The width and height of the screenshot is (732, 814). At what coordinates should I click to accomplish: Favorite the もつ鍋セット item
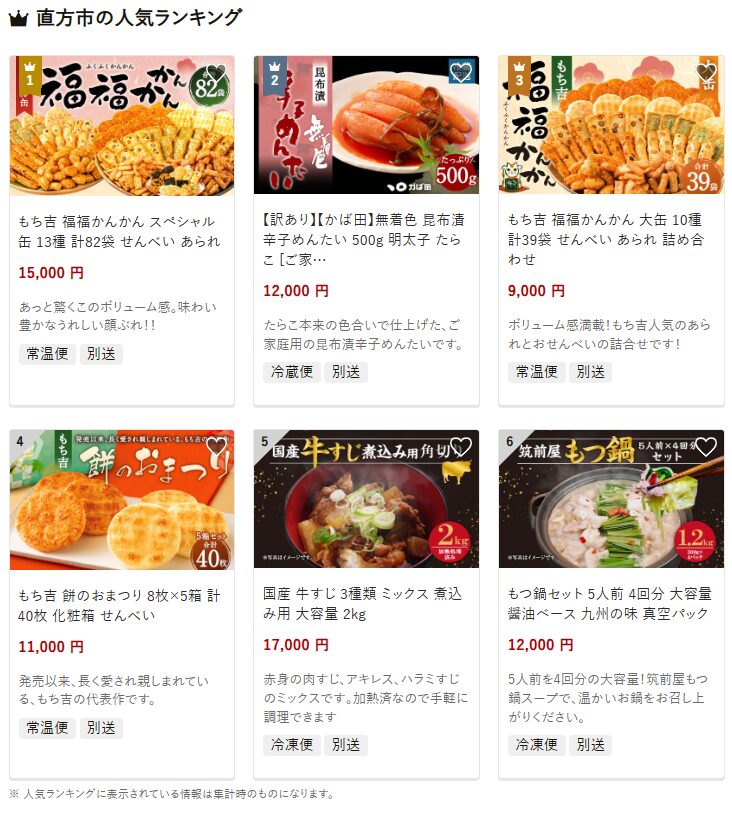pos(705,447)
